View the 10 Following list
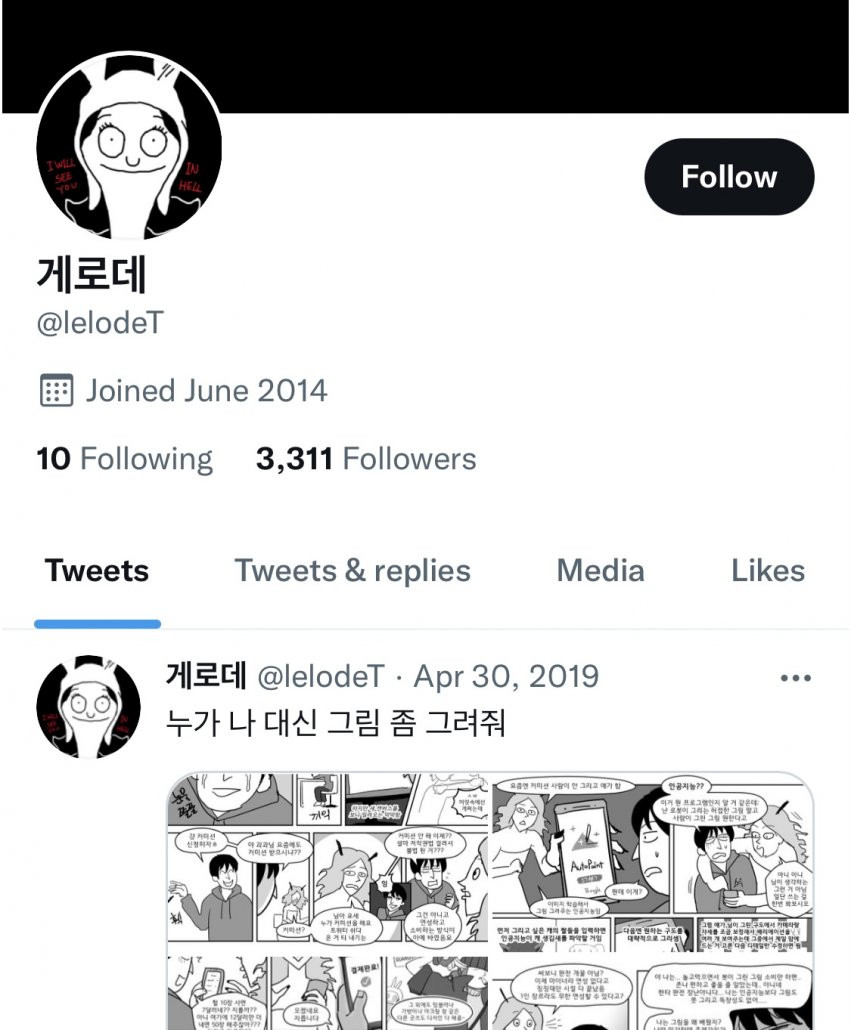 125,459
